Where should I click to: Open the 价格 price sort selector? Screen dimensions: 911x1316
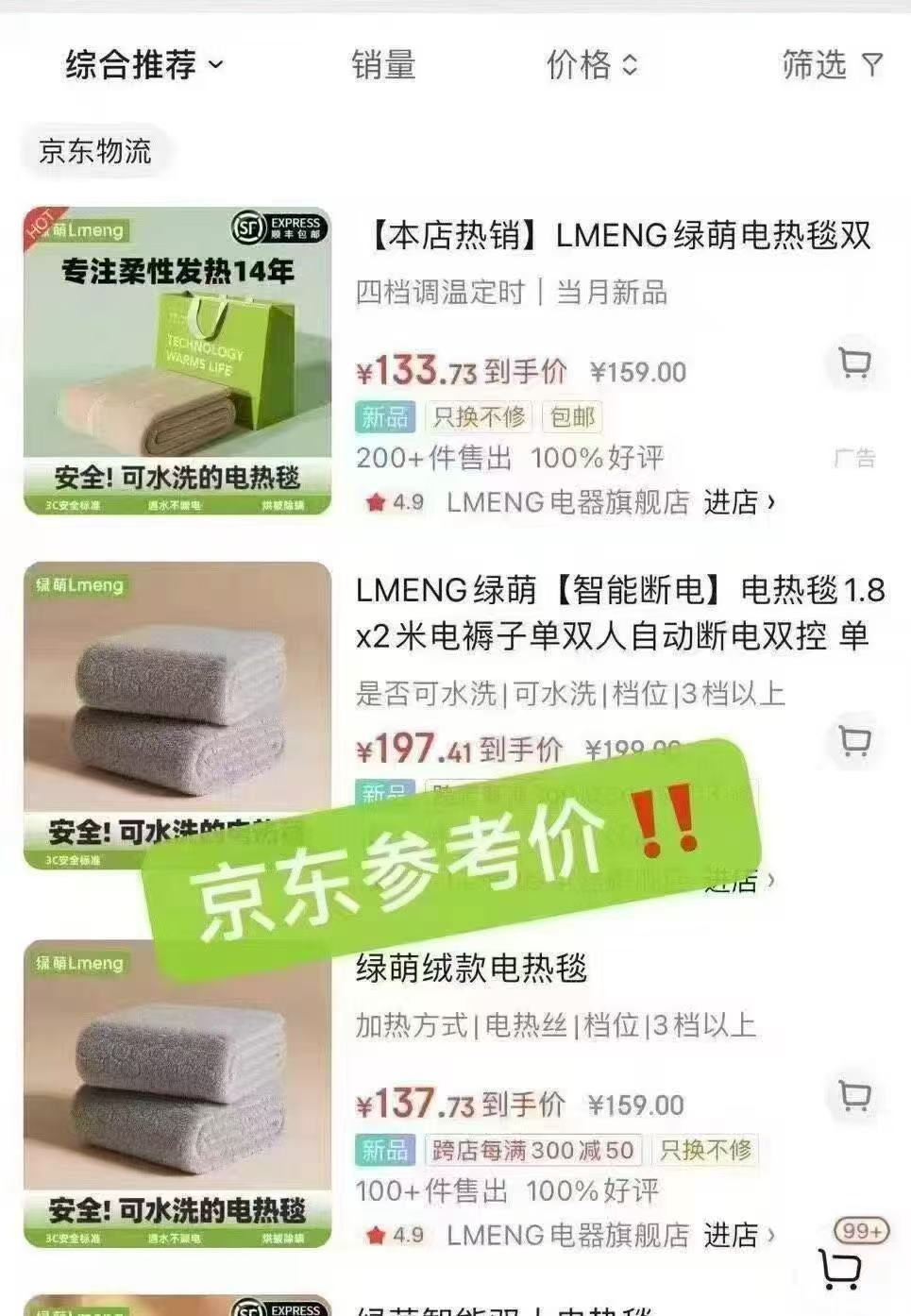click(593, 66)
